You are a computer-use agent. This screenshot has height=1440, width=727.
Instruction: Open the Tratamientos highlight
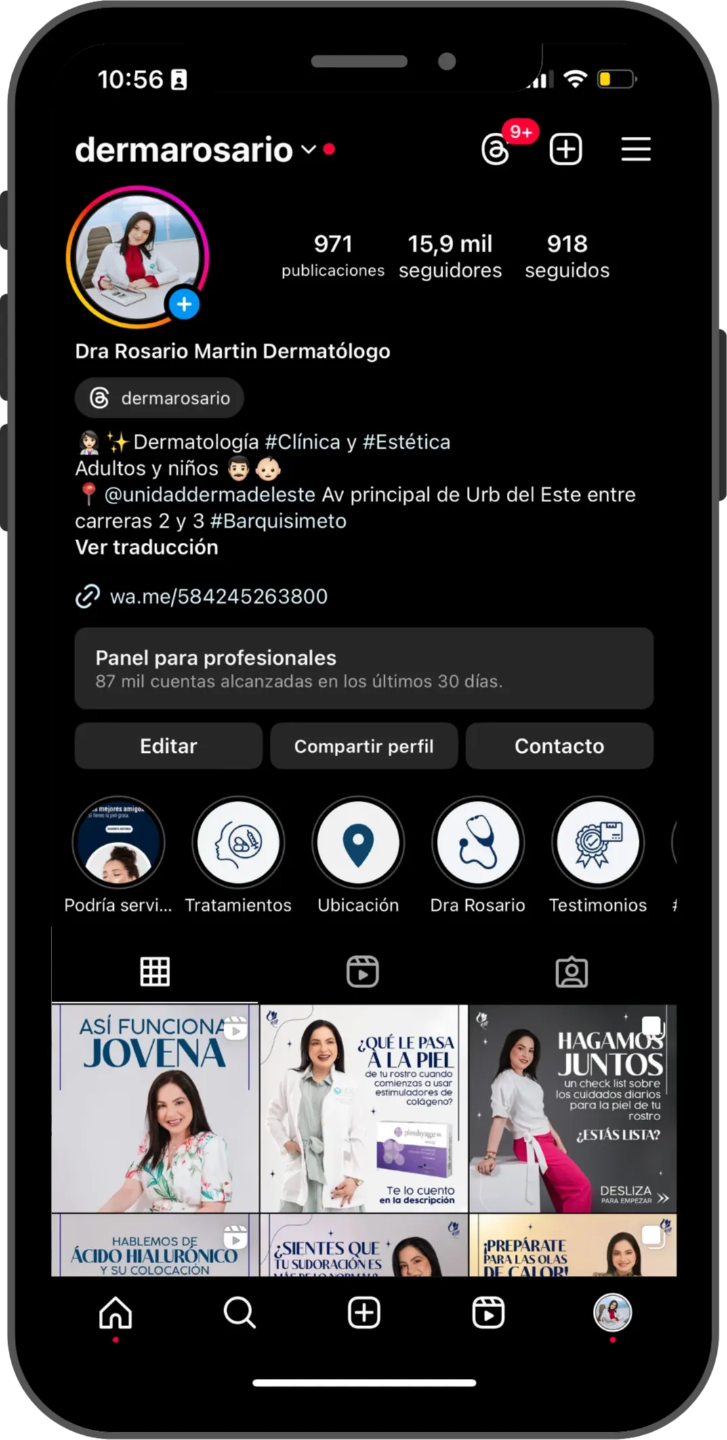(x=238, y=843)
